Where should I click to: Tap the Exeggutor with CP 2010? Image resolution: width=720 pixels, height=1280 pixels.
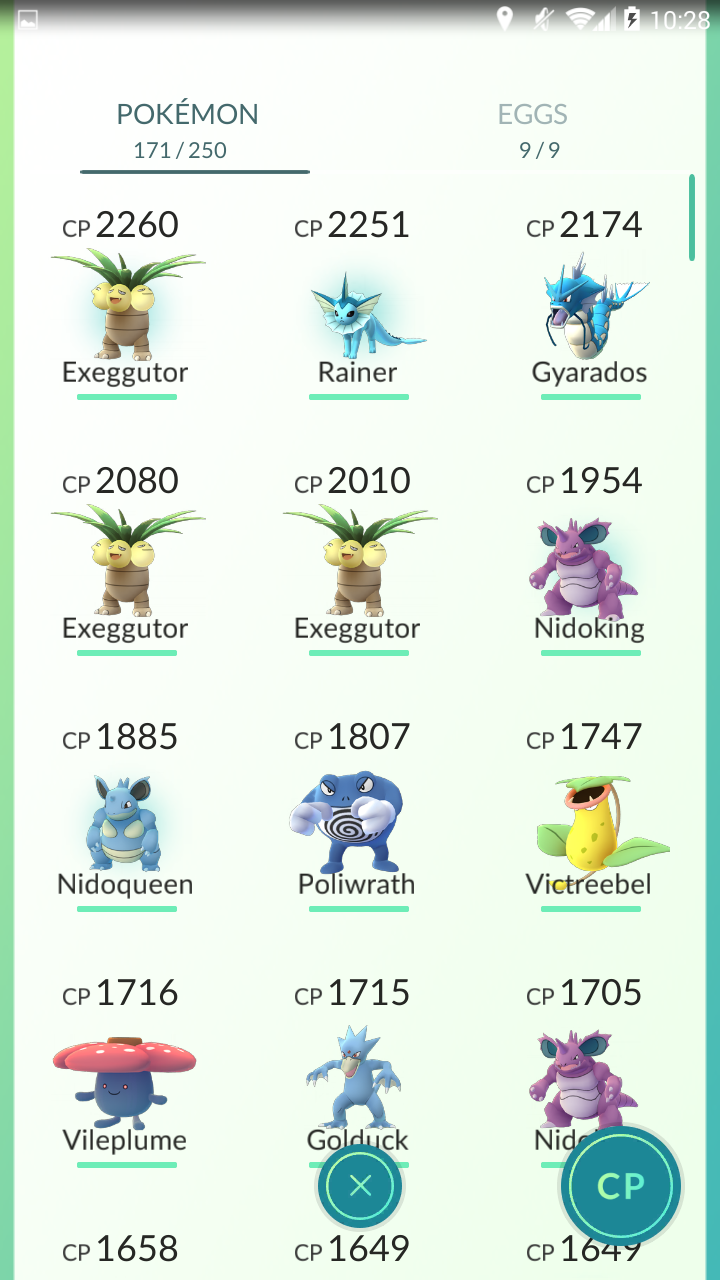tap(358, 560)
